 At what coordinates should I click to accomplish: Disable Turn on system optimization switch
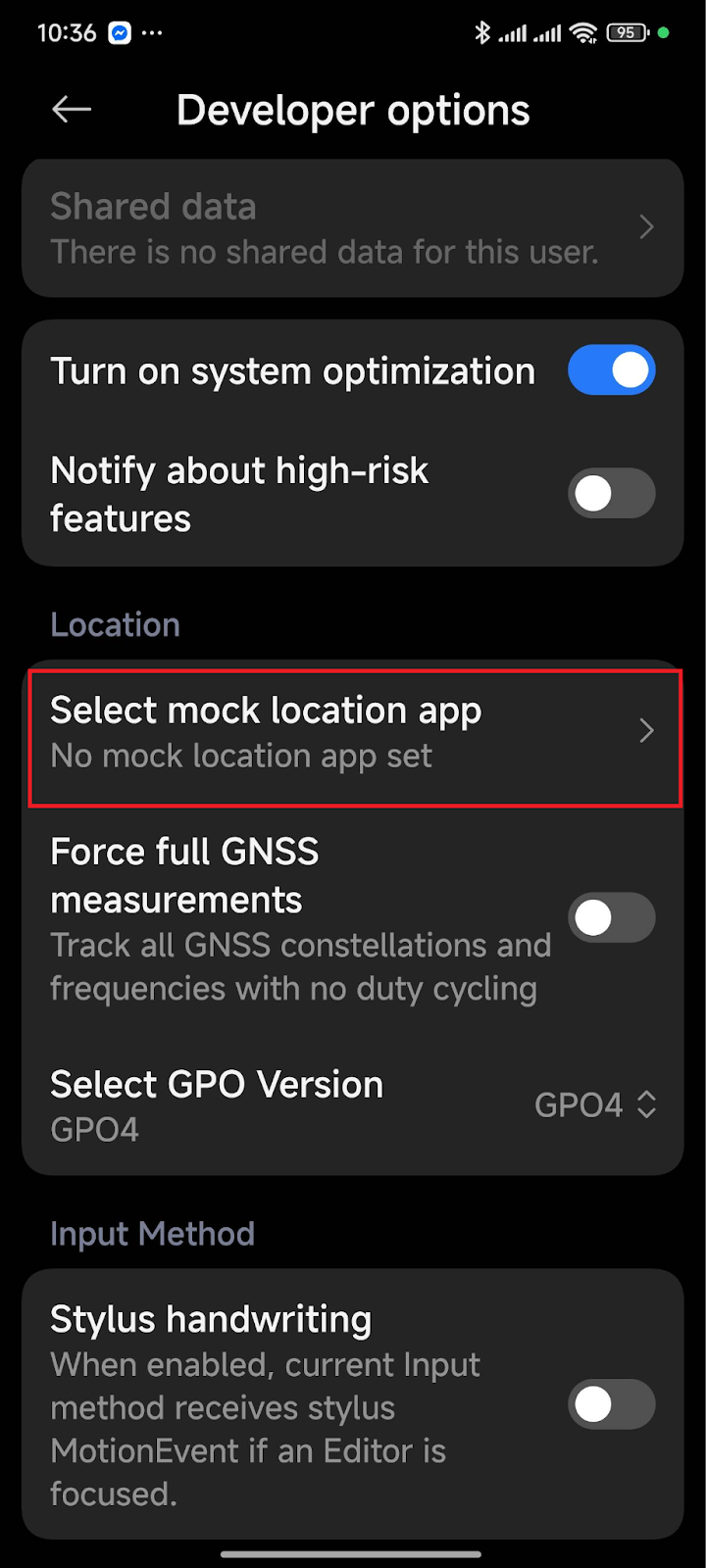click(x=611, y=370)
